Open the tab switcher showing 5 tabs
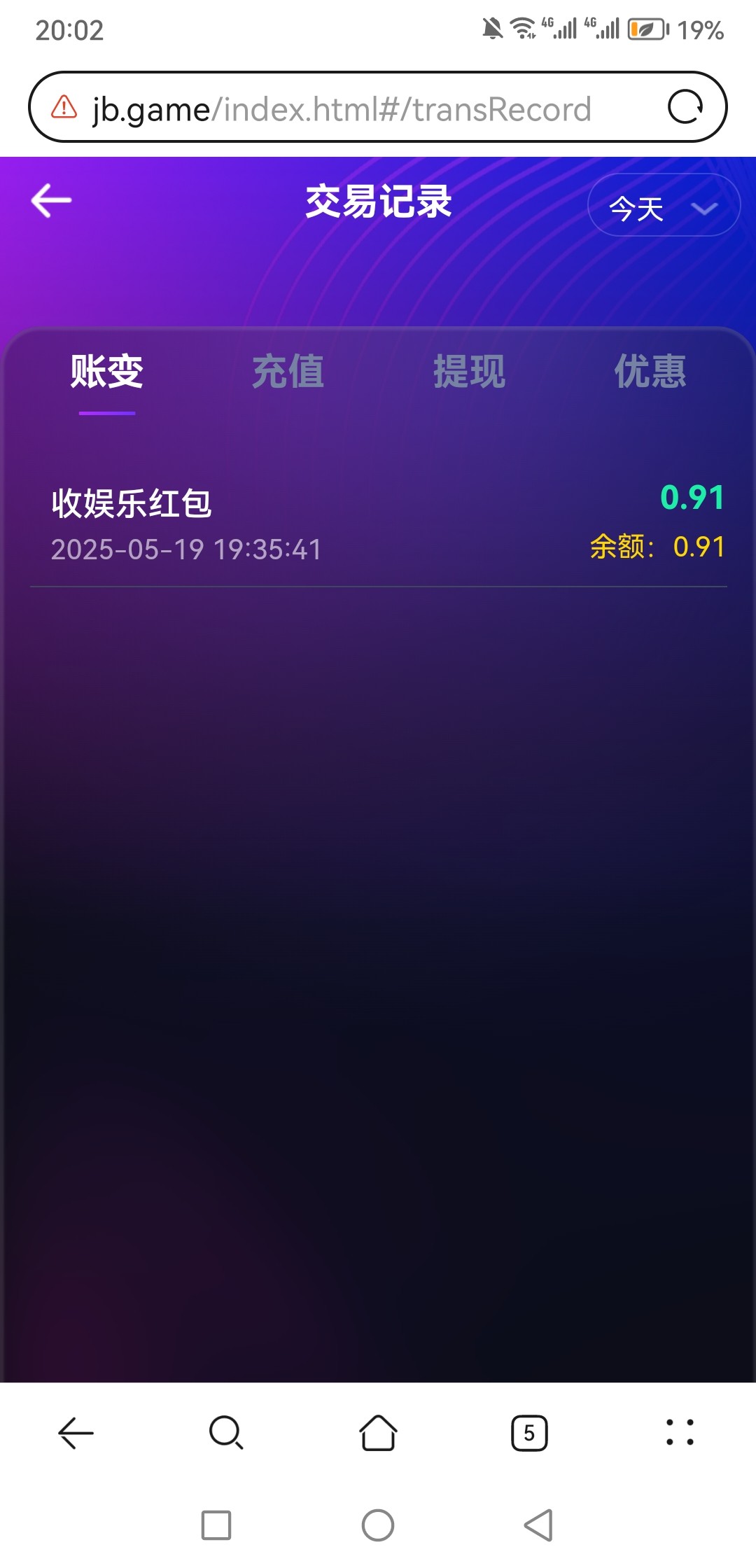 coord(529,1433)
